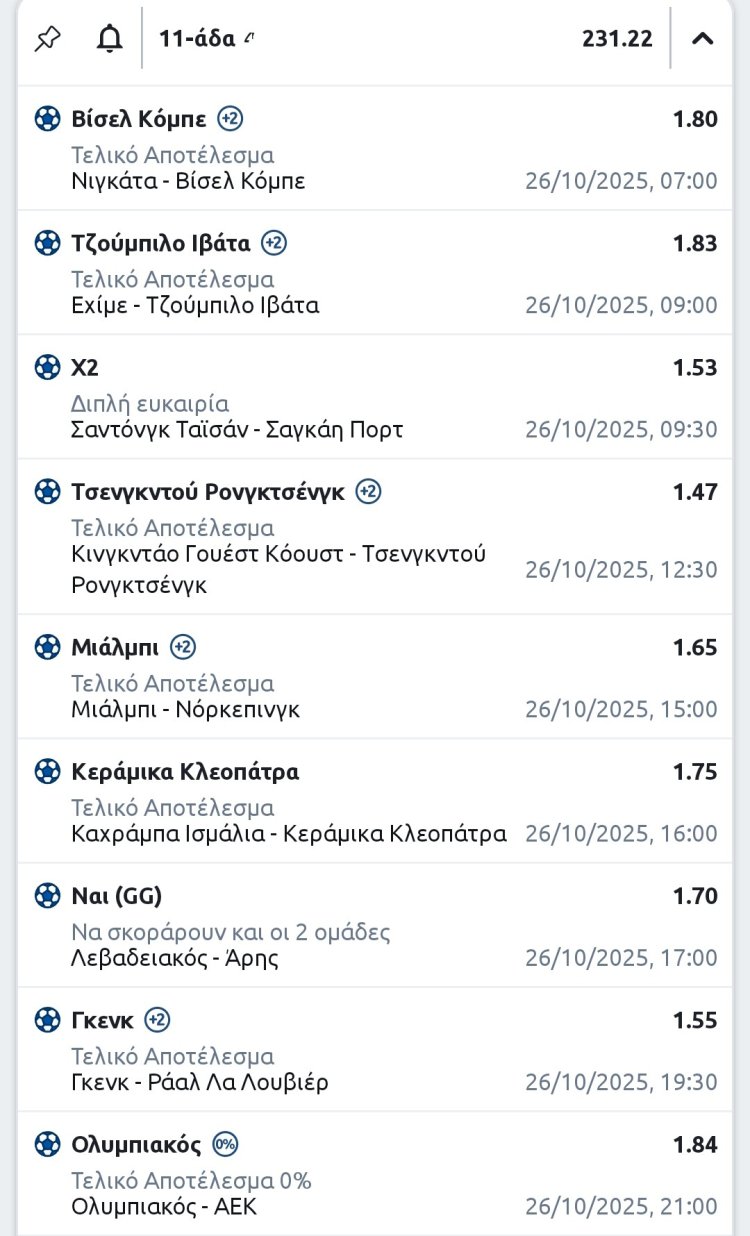
Task: View the Λεβαδειακός - Άρης GG selection
Action: (x=175, y=957)
